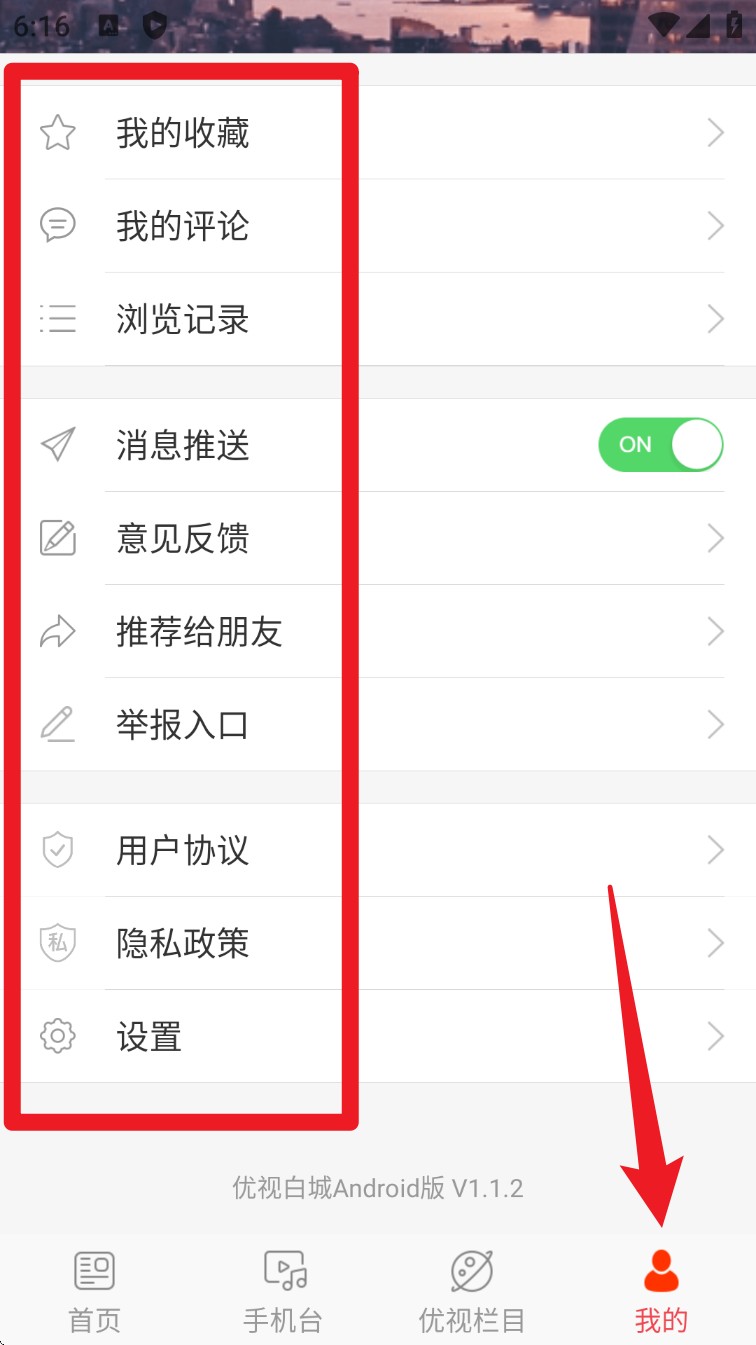The image size is (756, 1345).
Task: Tap the 我的 tab
Action: click(x=661, y=1292)
